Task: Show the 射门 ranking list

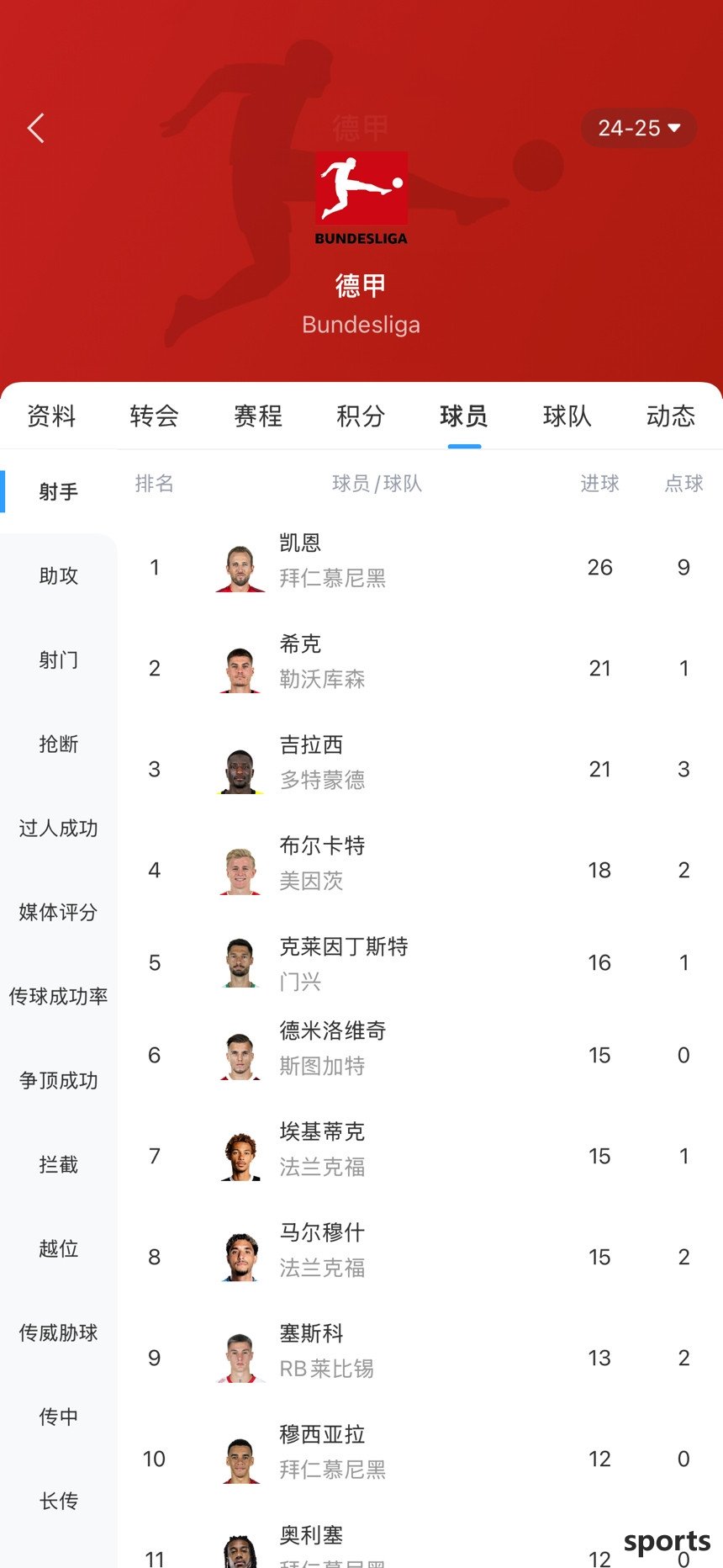Action: click(59, 660)
